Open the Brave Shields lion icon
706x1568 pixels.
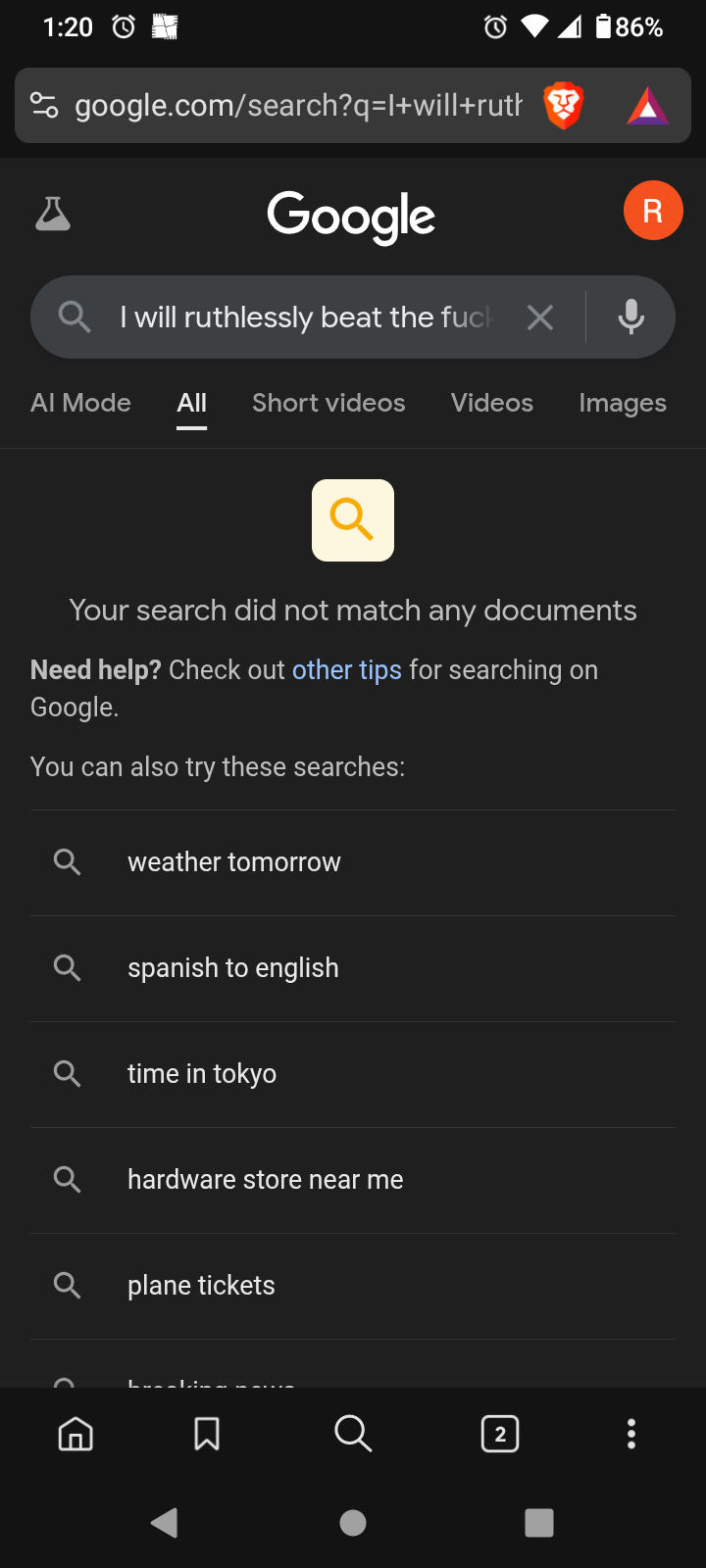click(564, 106)
